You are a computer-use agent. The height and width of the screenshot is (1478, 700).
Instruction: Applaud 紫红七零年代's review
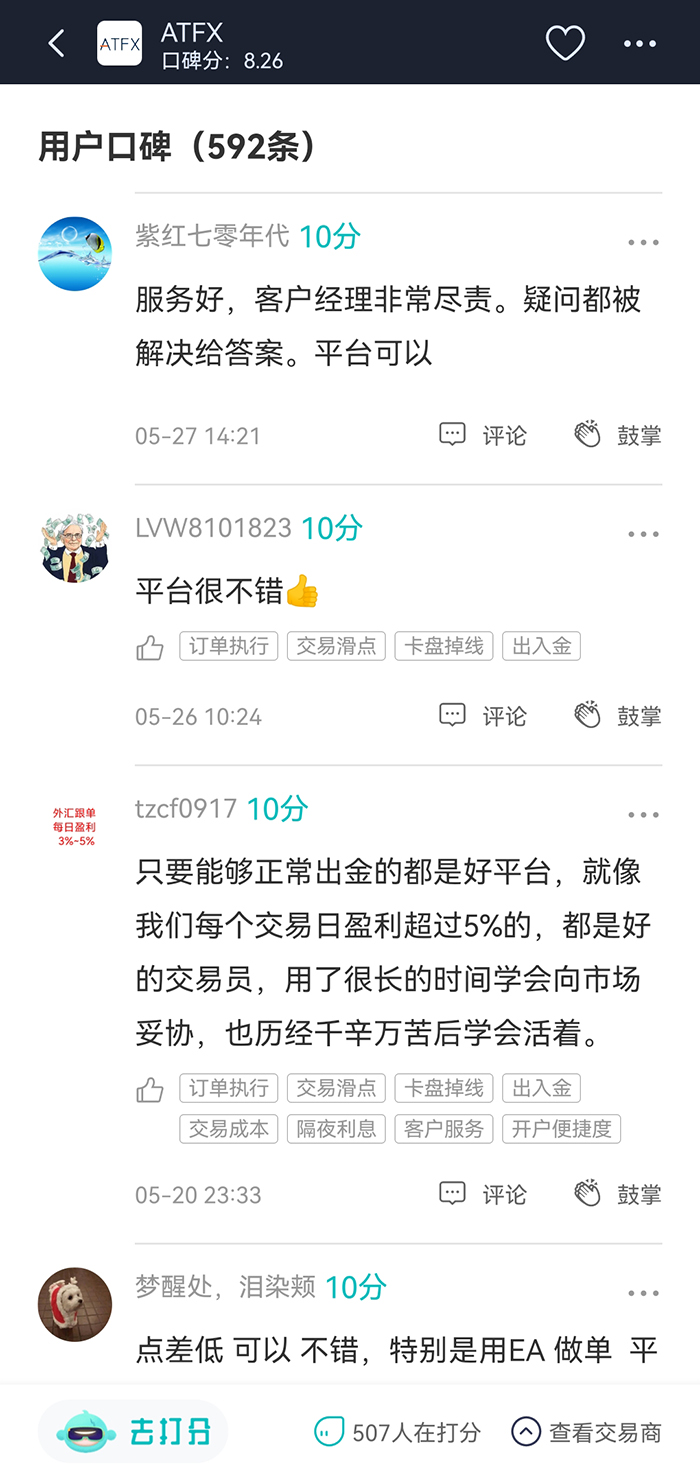click(x=618, y=435)
